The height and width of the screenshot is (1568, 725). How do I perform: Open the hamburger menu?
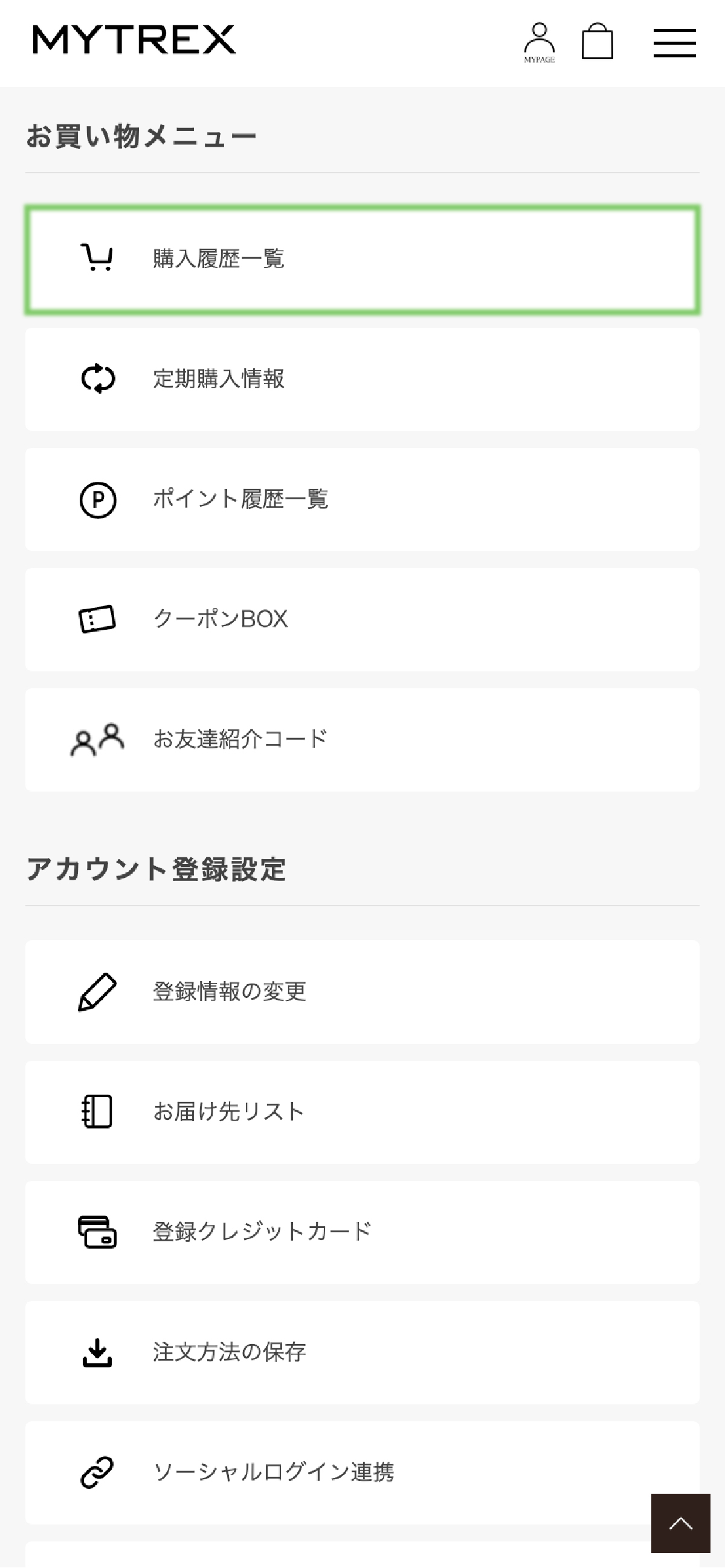pos(674,43)
